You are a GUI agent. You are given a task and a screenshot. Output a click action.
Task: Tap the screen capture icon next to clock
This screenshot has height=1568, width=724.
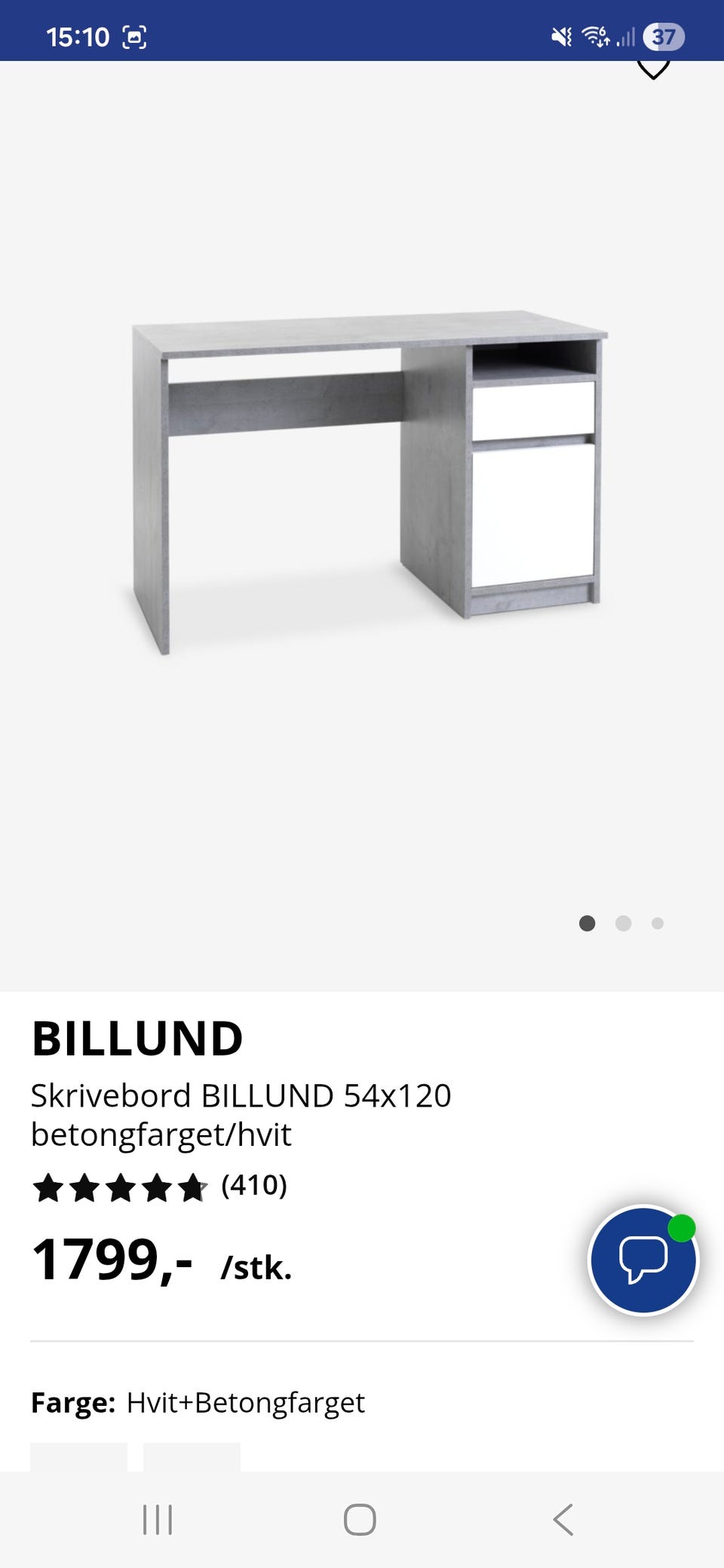point(134,36)
